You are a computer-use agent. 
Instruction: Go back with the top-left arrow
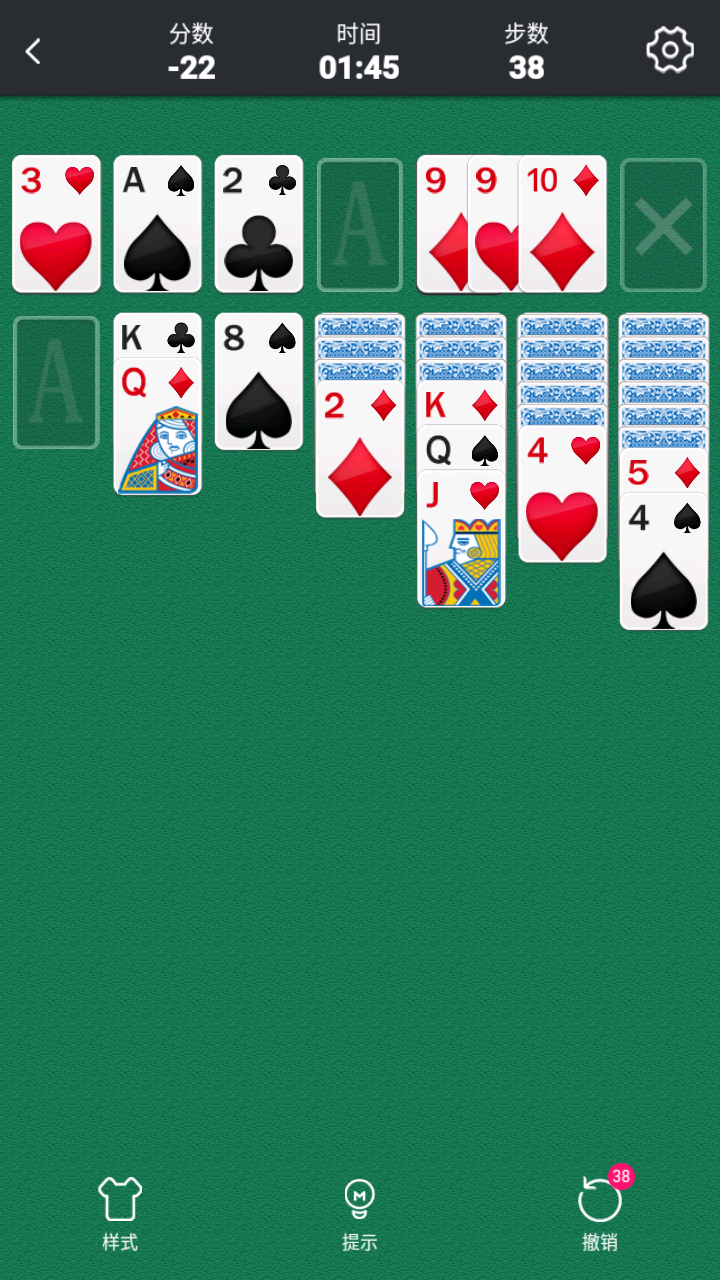34,51
